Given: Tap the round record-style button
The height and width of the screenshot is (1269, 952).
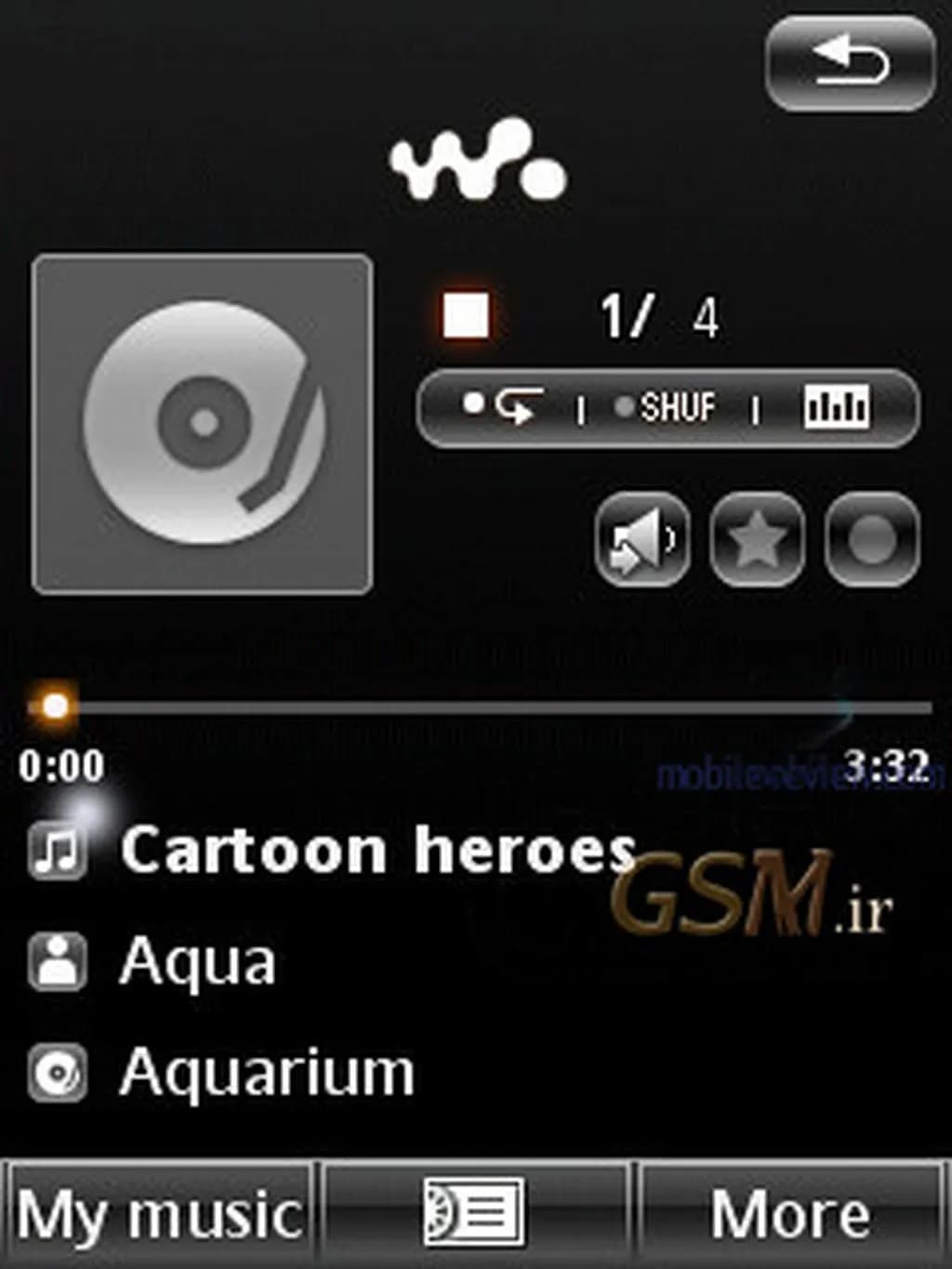Looking at the screenshot, I should [871, 540].
